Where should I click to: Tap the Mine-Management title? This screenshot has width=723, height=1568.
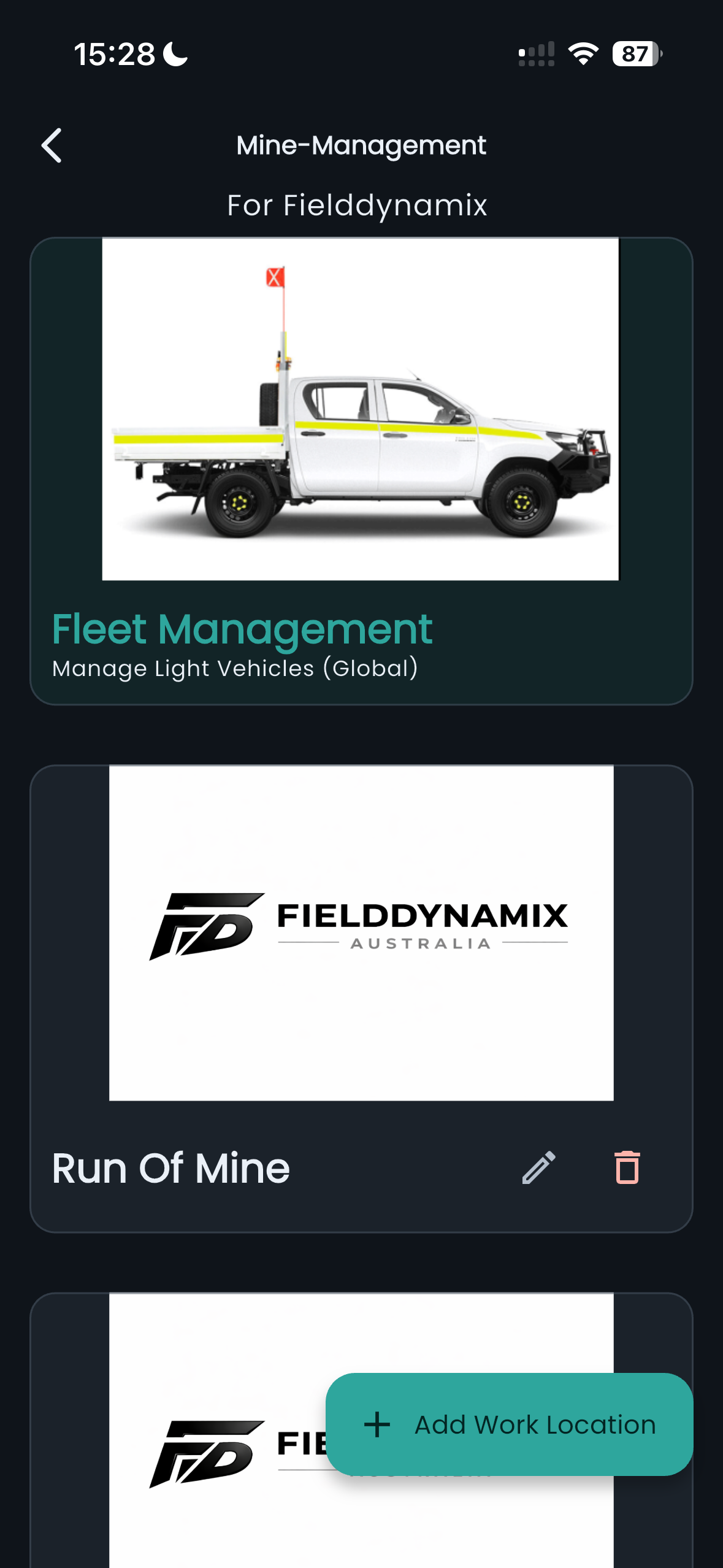tap(361, 145)
